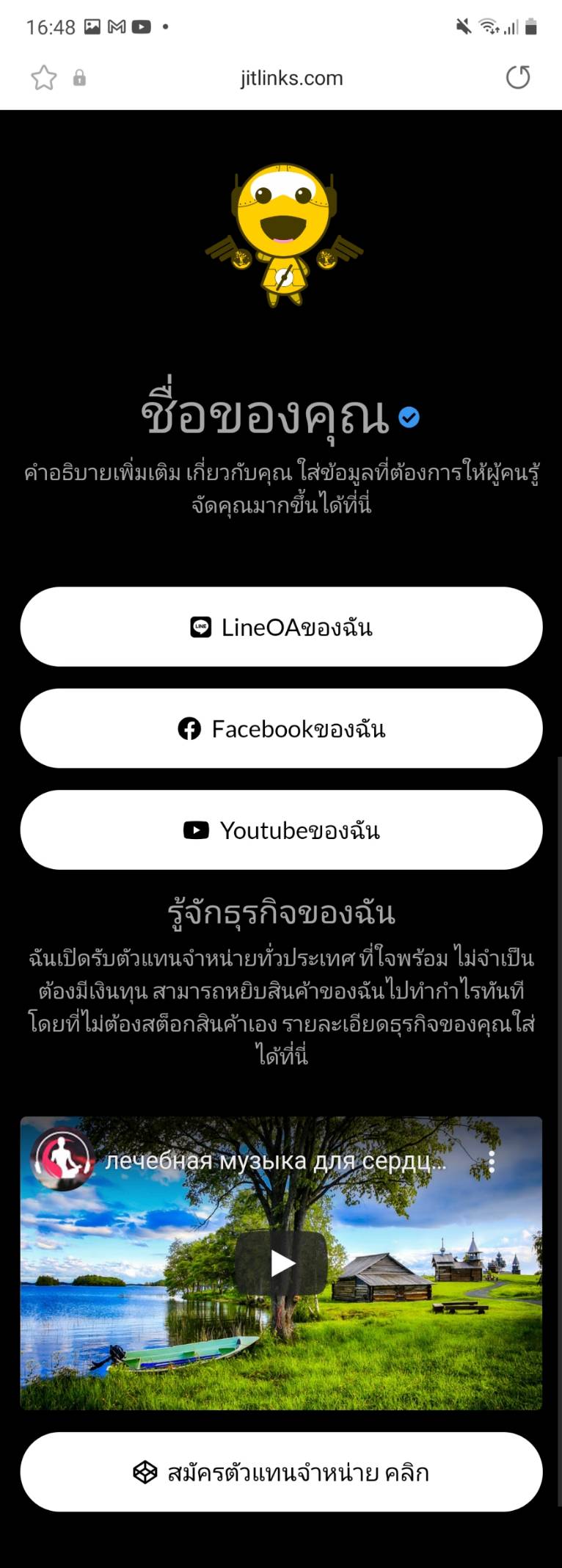
Task: View site security lock info
Action: click(x=79, y=78)
